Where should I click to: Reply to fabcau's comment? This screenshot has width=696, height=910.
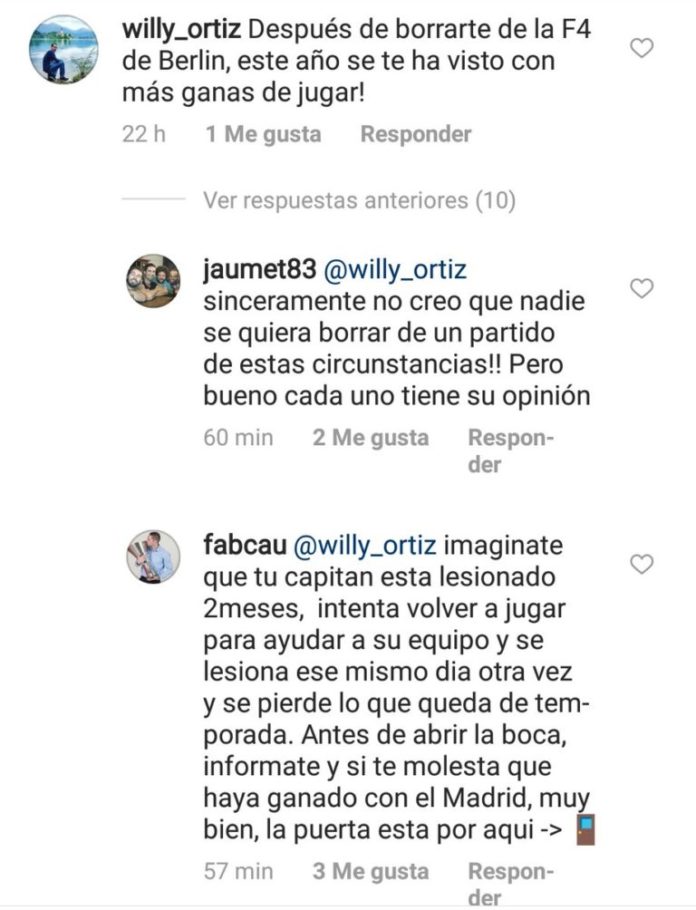(x=512, y=884)
